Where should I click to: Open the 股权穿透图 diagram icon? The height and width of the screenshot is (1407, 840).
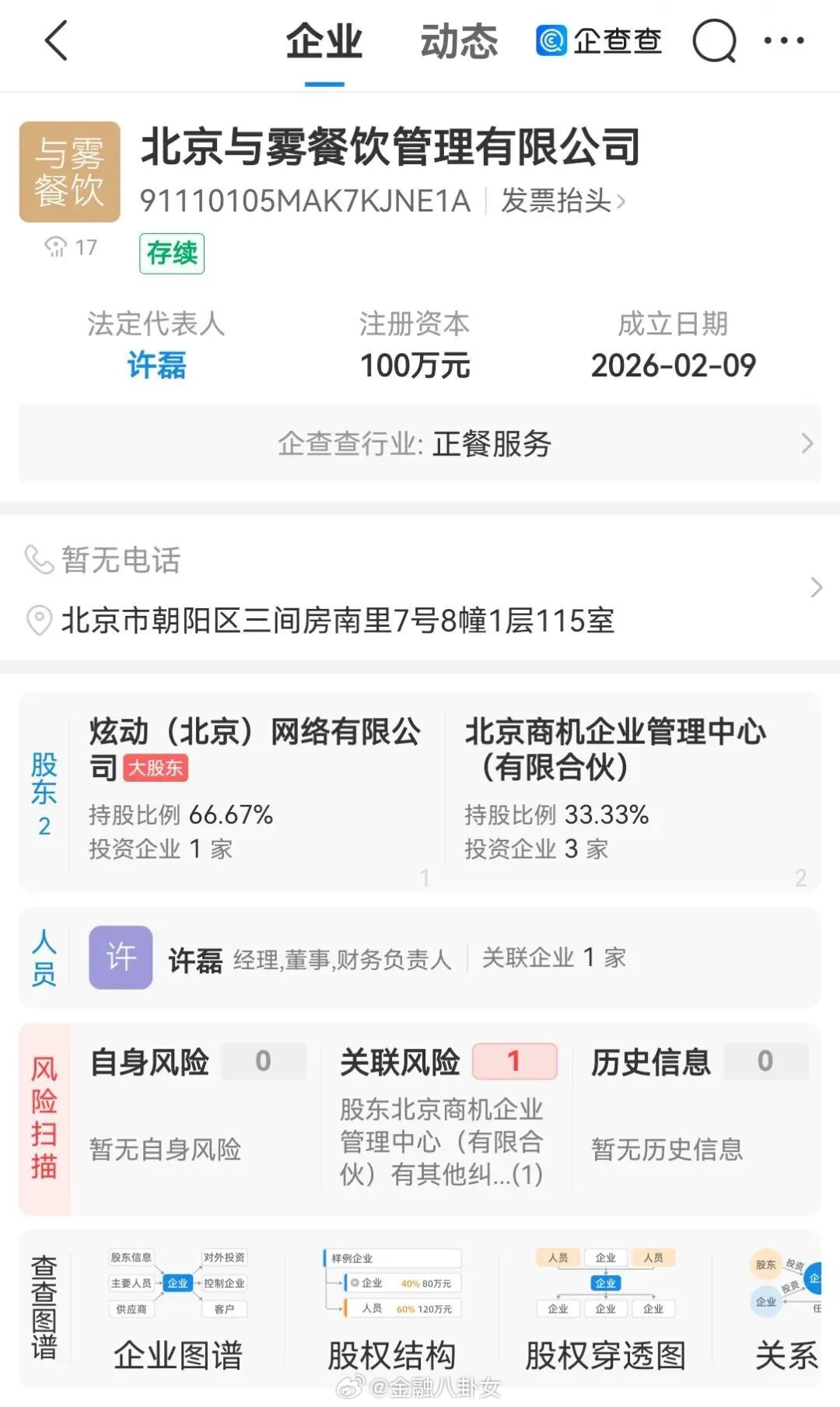[x=605, y=1283]
